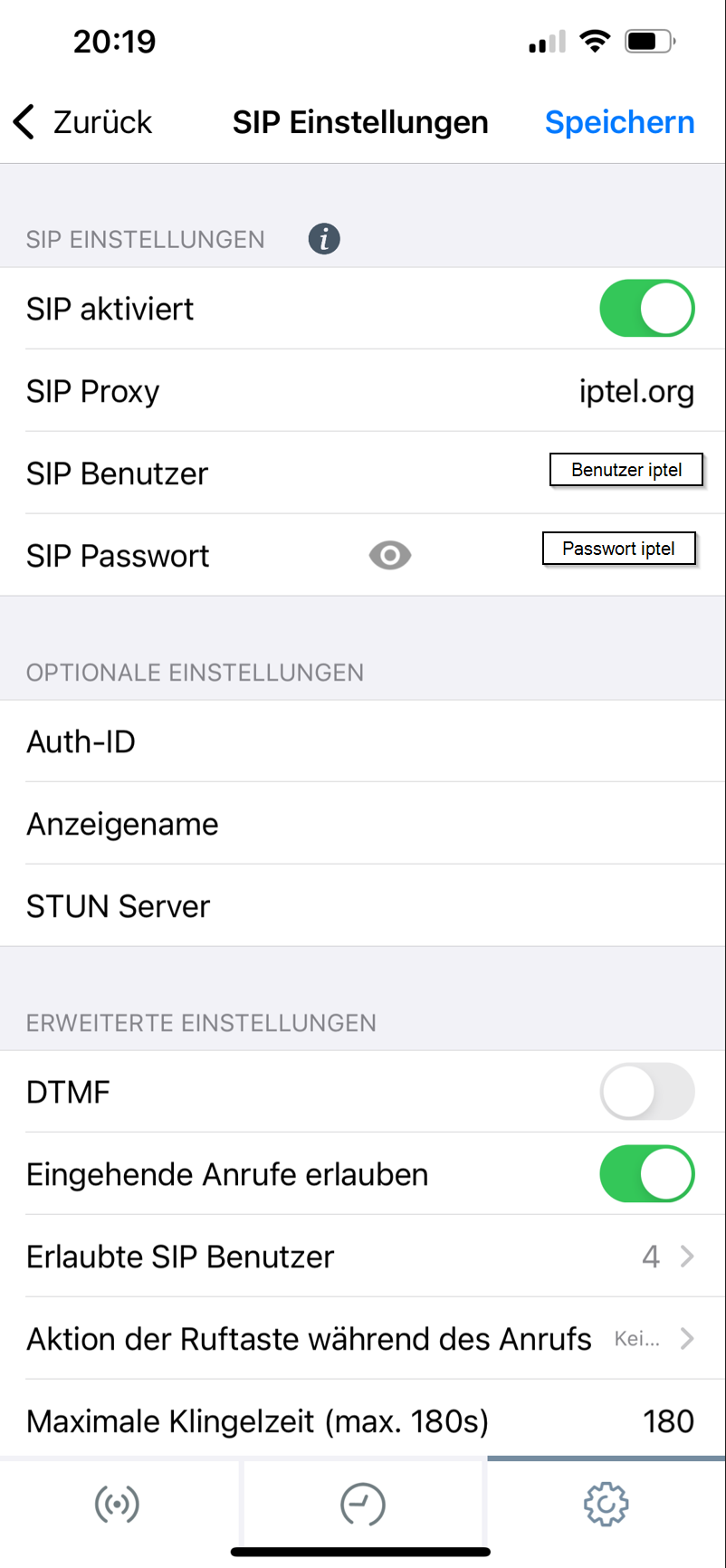This screenshot has height=1568, width=726.
Task: Save settings with Speichern
Action: point(619,122)
